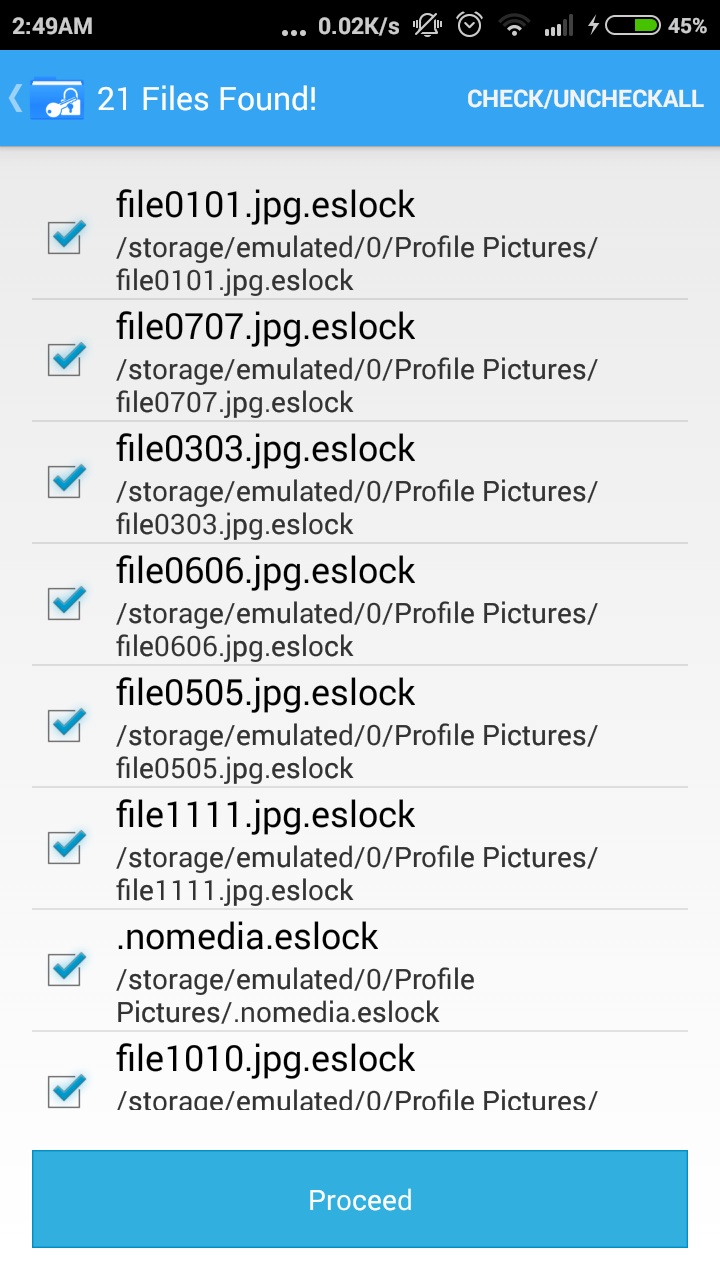
Task: Tap the Proceed button
Action: pyautogui.click(x=360, y=1199)
